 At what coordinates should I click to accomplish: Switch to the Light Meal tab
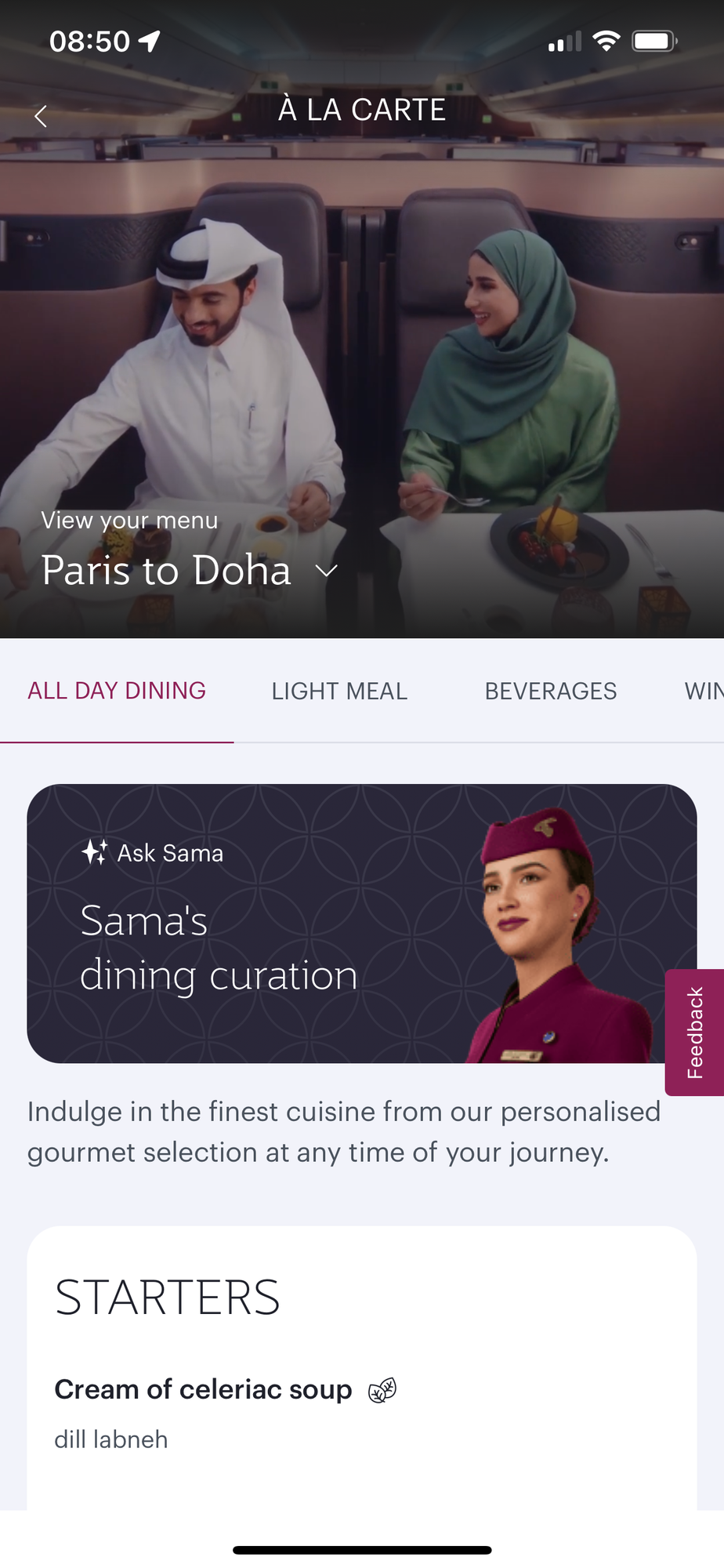(339, 691)
